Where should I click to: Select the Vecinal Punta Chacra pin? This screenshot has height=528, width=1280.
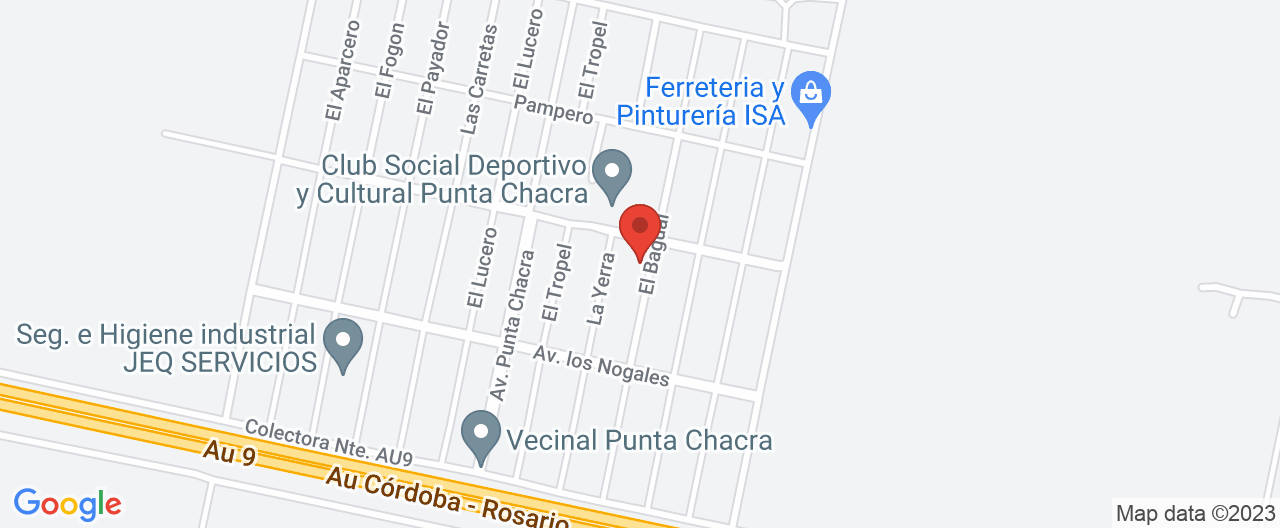(x=482, y=435)
